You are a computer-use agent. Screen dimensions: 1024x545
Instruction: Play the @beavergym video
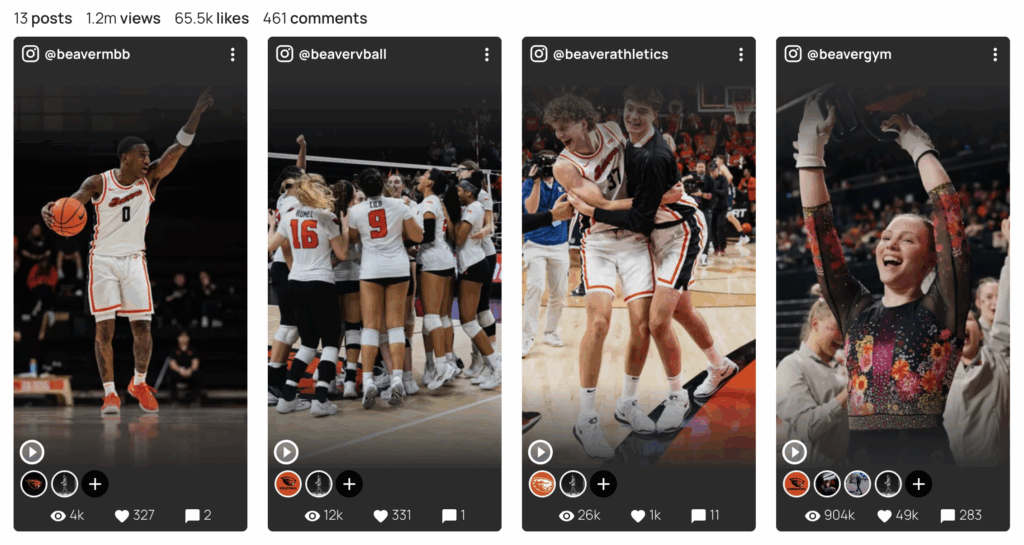coord(794,452)
